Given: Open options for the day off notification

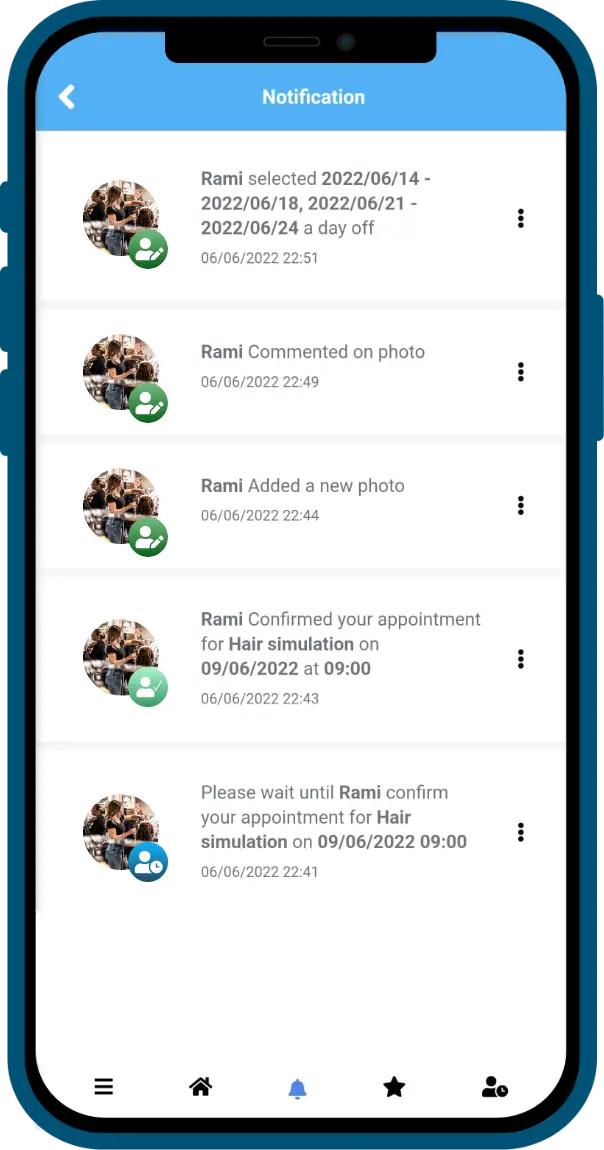Looking at the screenshot, I should point(520,218).
